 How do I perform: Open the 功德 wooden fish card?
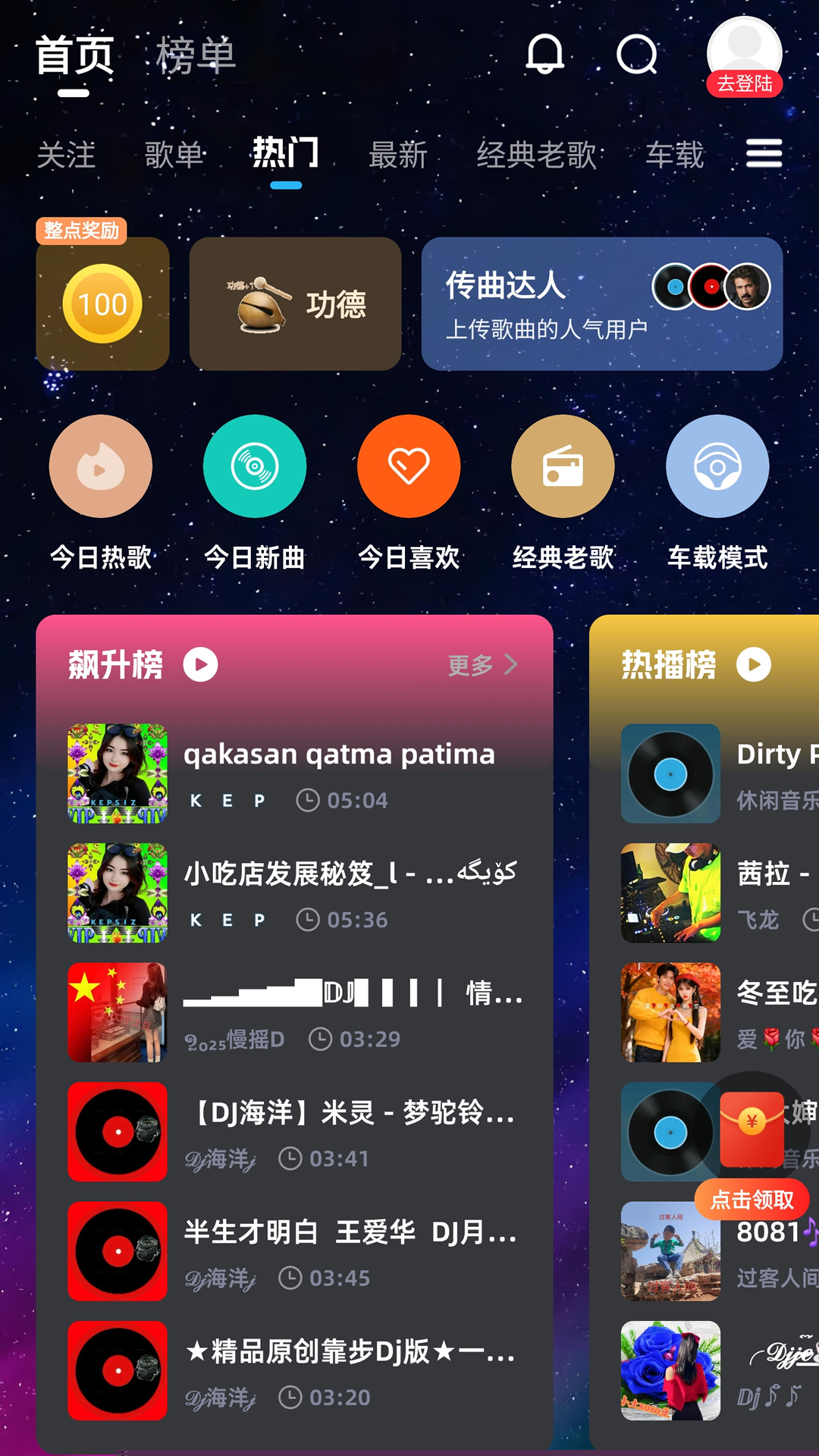[295, 303]
